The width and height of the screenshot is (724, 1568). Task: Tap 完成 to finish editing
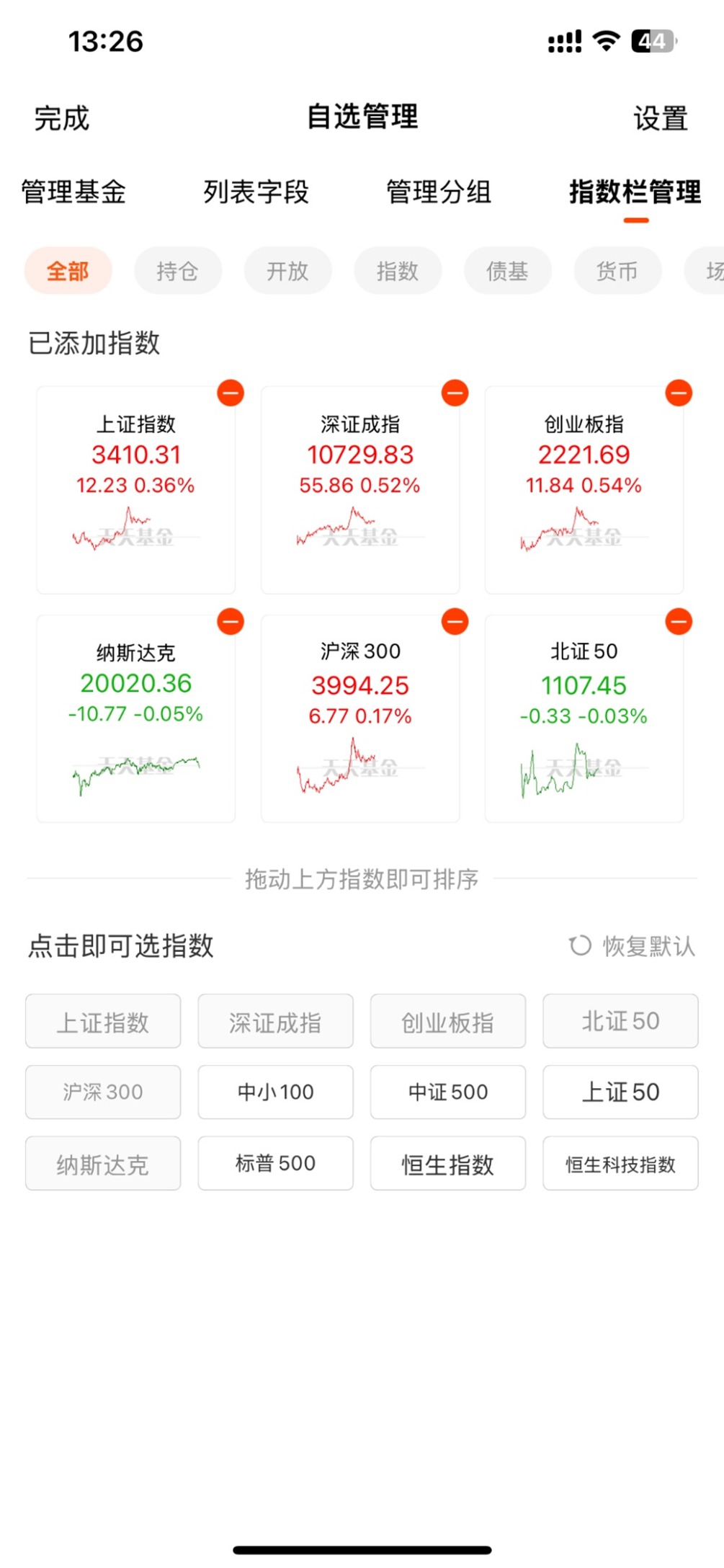point(62,118)
